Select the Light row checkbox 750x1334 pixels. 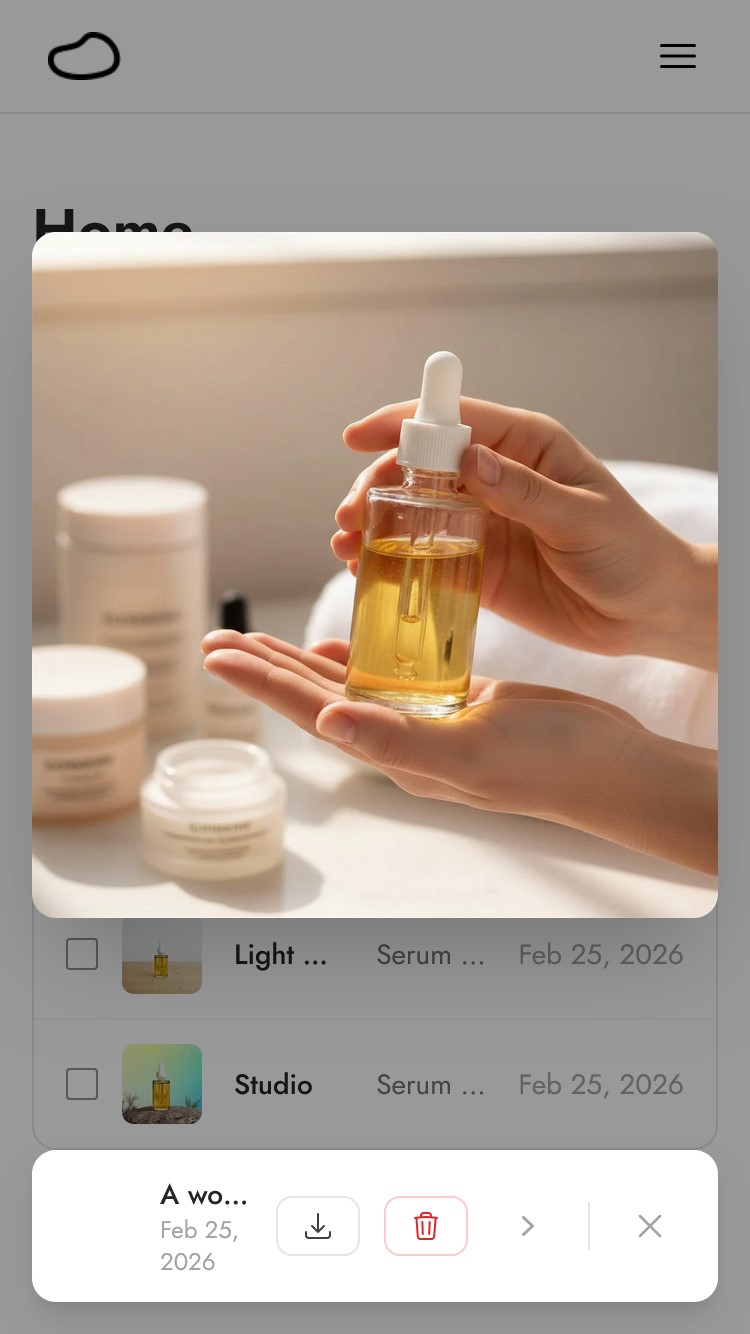pyautogui.click(x=82, y=955)
